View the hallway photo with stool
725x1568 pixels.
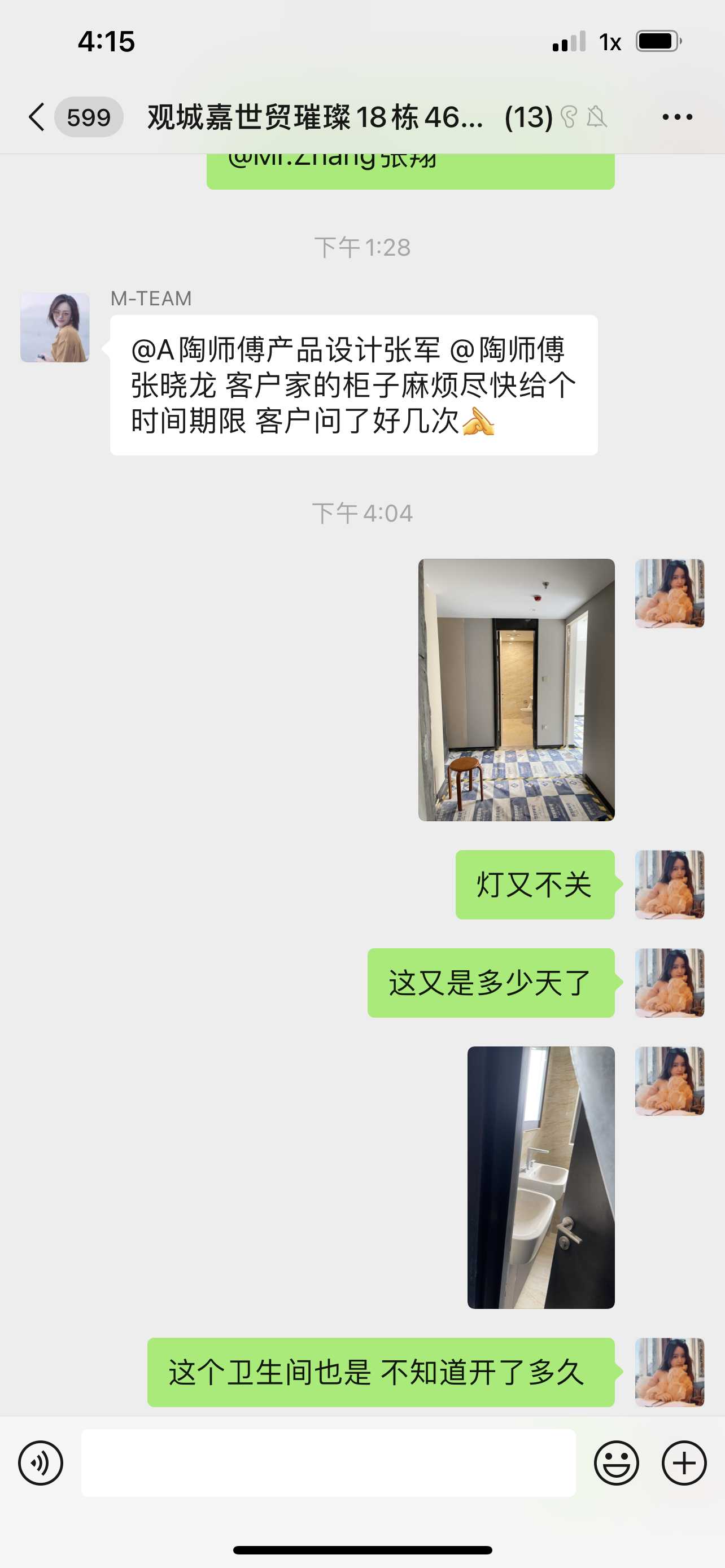tap(516, 690)
